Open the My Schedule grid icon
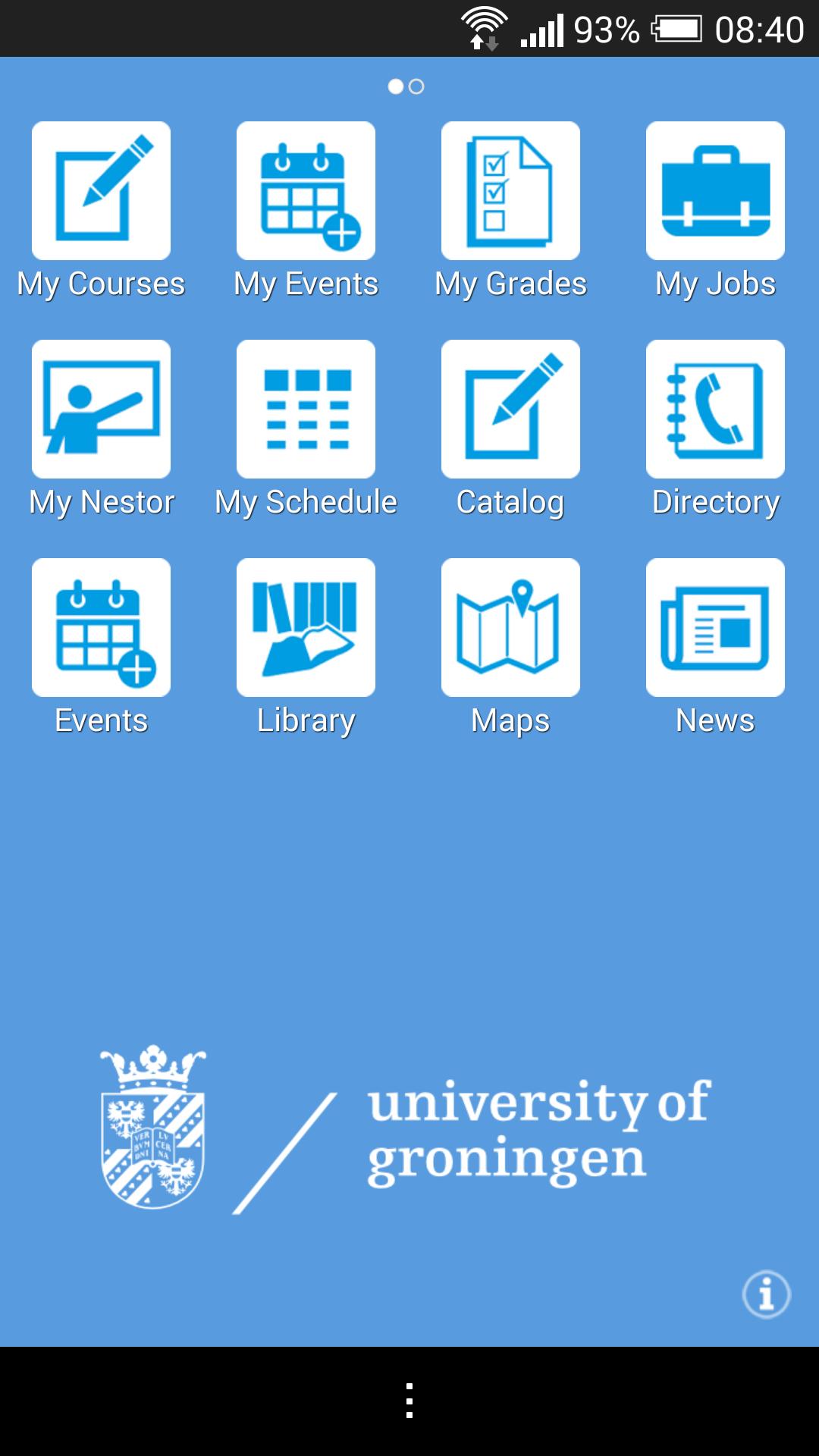This screenshot has height=1456, width=819. 306,409
